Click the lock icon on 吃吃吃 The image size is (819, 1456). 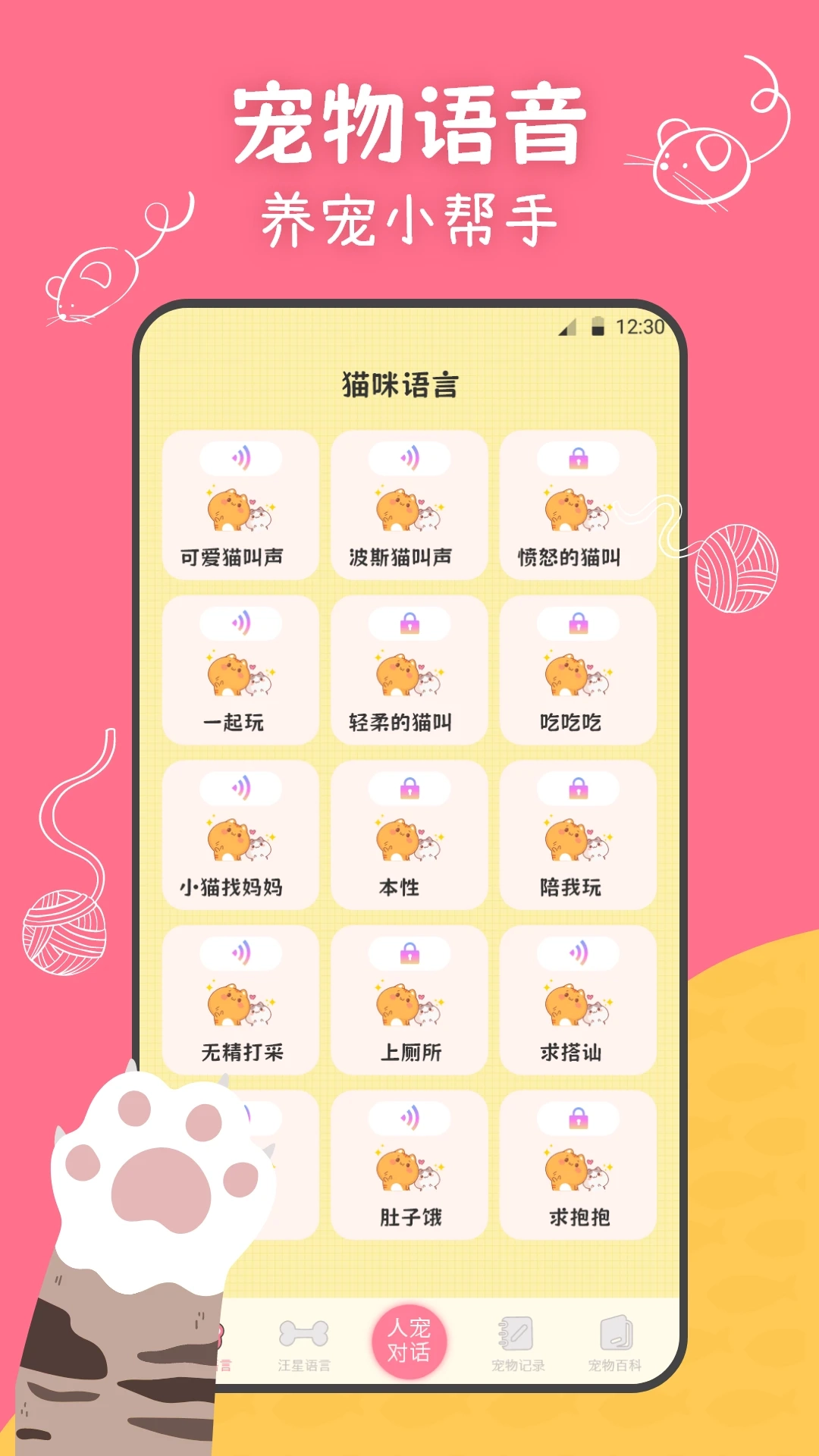pyautogui.click(x=579, y=625)
